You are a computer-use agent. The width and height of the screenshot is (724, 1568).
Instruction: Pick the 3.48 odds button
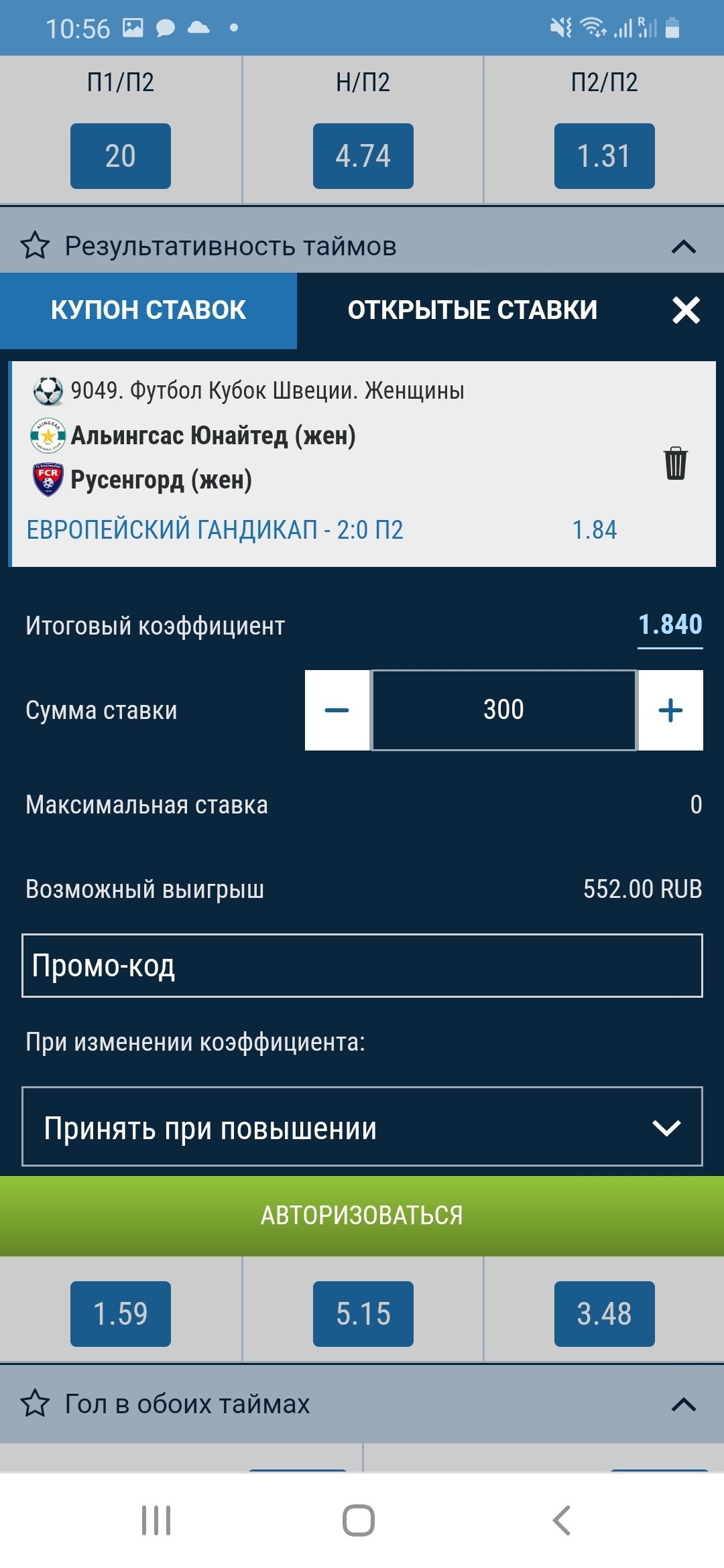(604, 1314)
